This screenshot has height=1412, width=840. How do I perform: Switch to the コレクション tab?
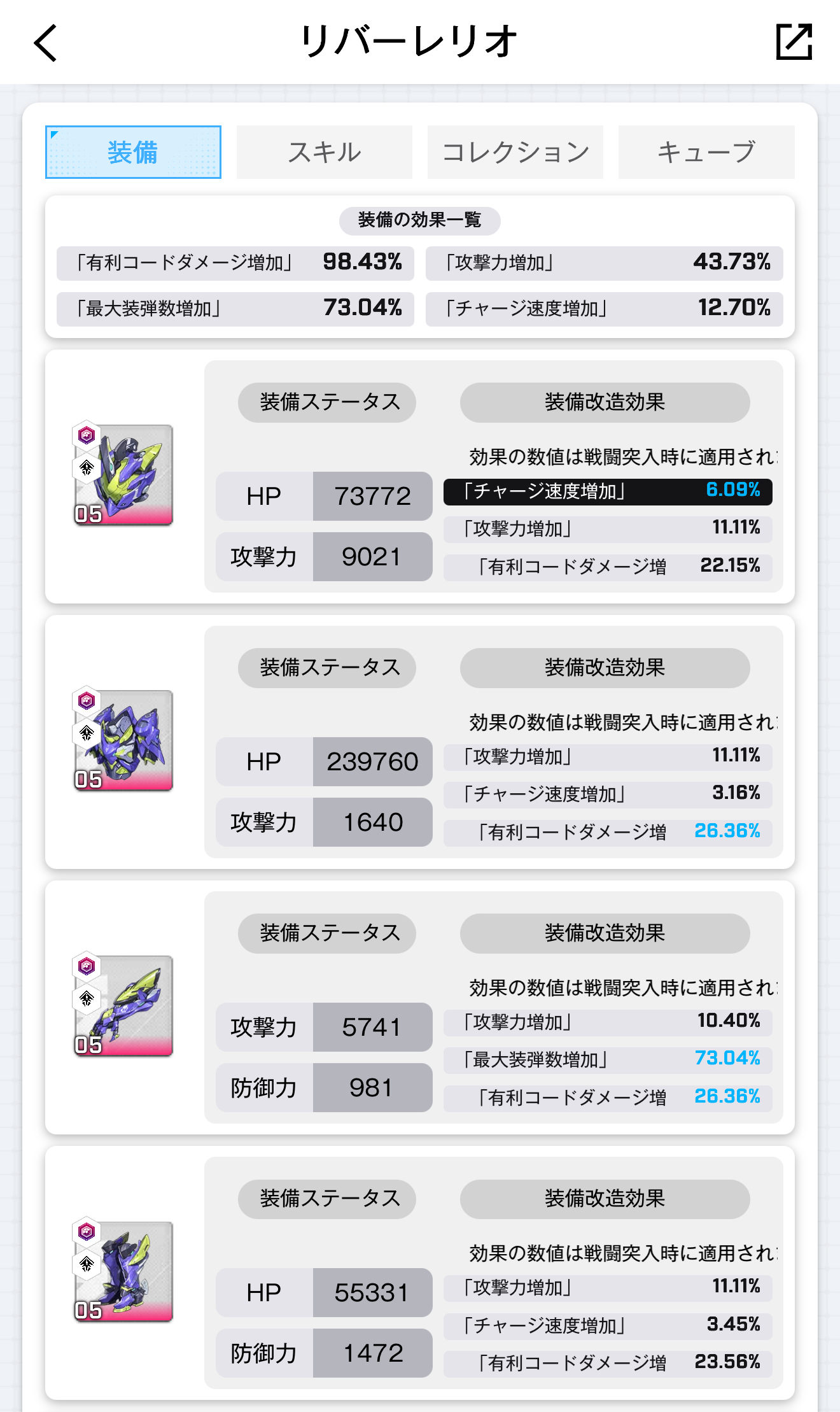(x=515, y=152)
